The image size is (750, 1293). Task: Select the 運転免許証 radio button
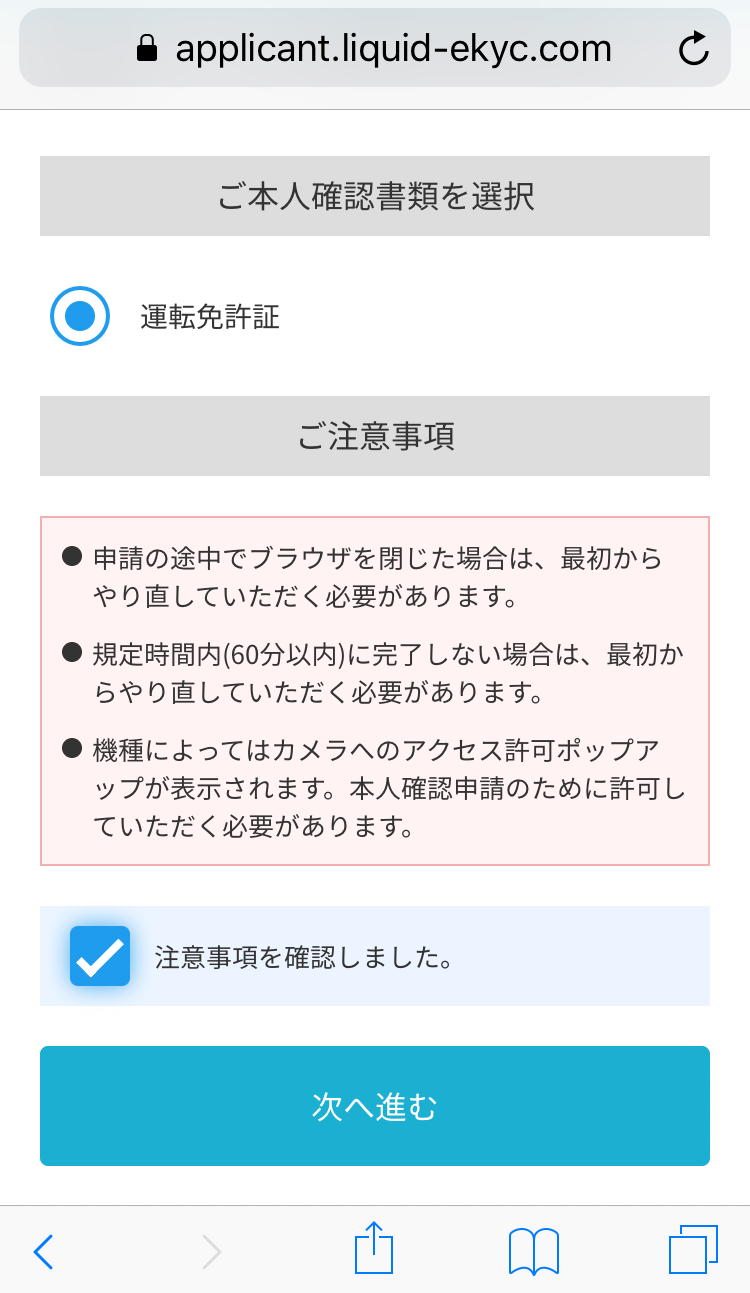(80, 317)
